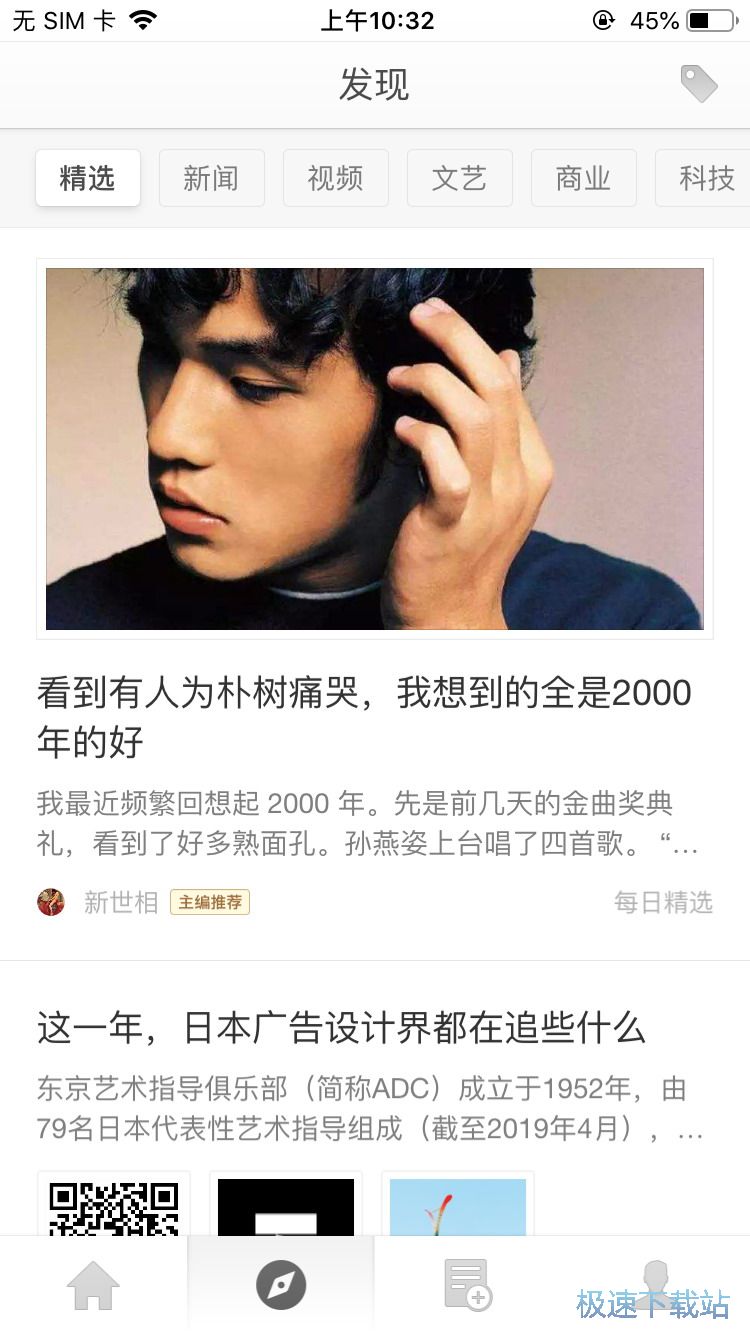Go to the 科技 tab
Screen dimensions: 750x1334
pos(705,179)
